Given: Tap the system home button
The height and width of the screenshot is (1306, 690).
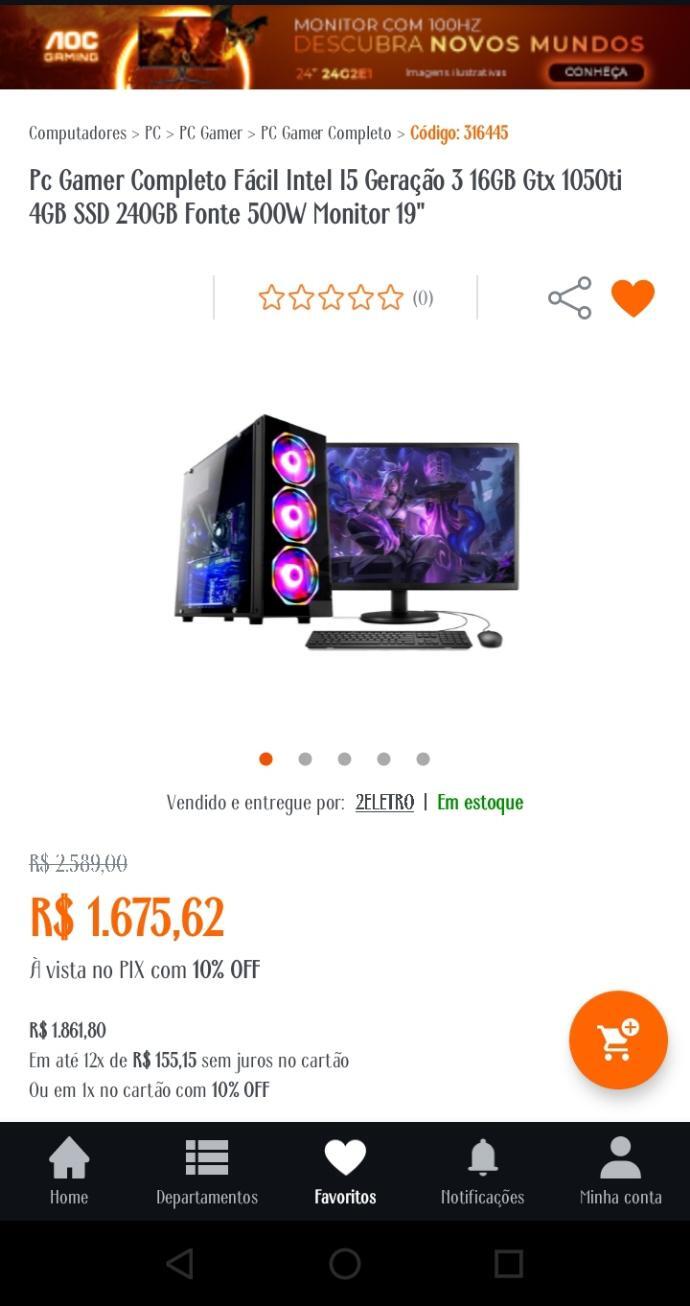Looking at the screenshot, I should point(345,1264).
